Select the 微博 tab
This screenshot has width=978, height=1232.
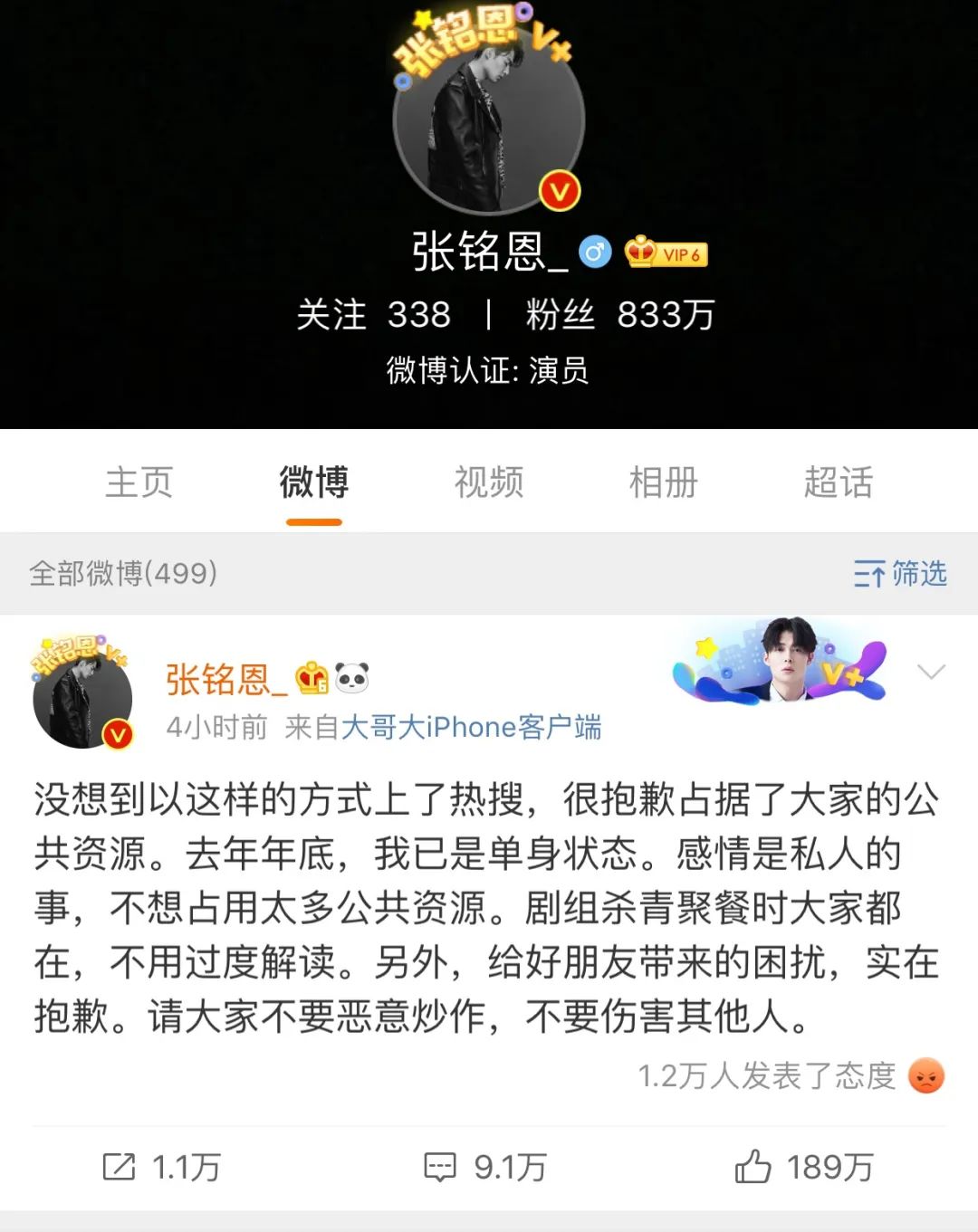coord(313,482)
